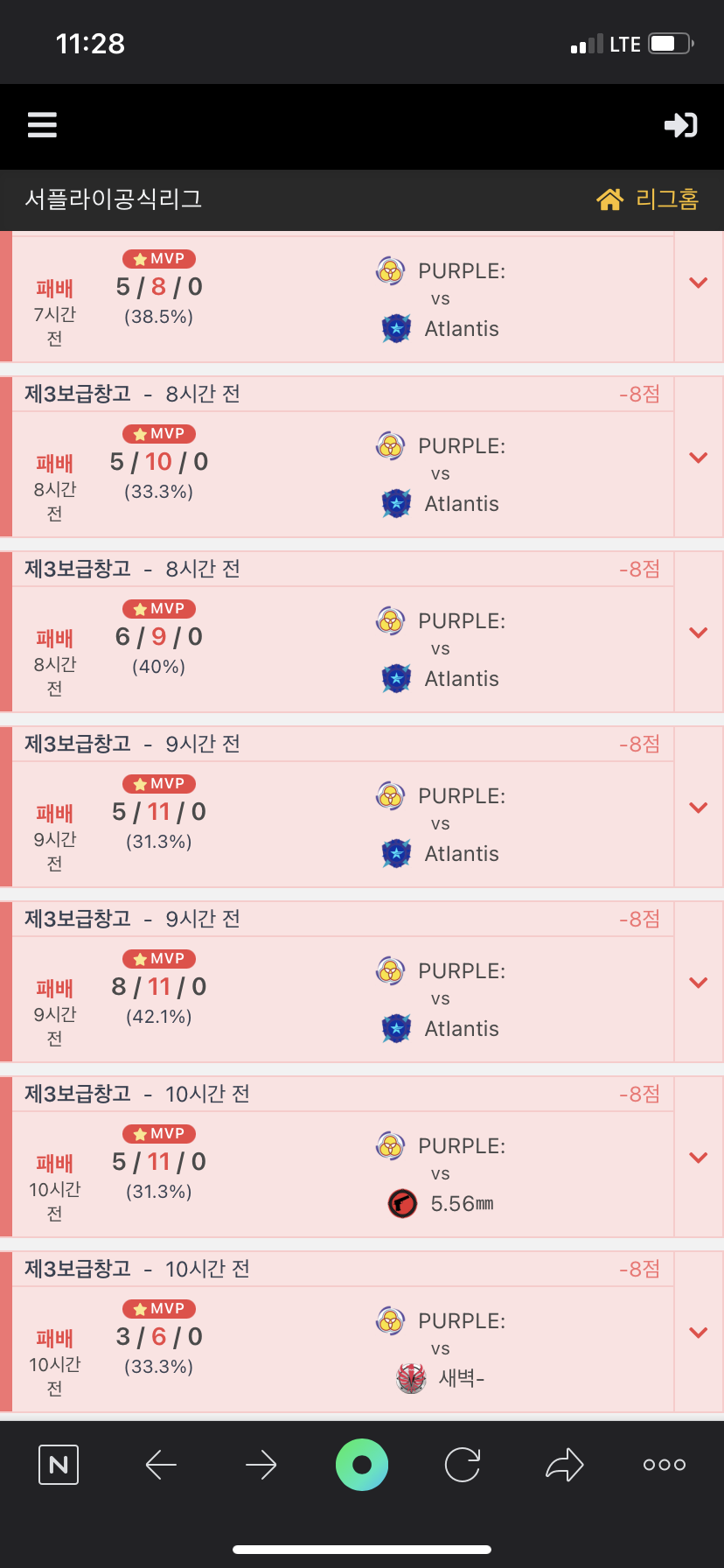This screenshot has width=724, height=1568.
Task: Share this page
Action: 564,1464
